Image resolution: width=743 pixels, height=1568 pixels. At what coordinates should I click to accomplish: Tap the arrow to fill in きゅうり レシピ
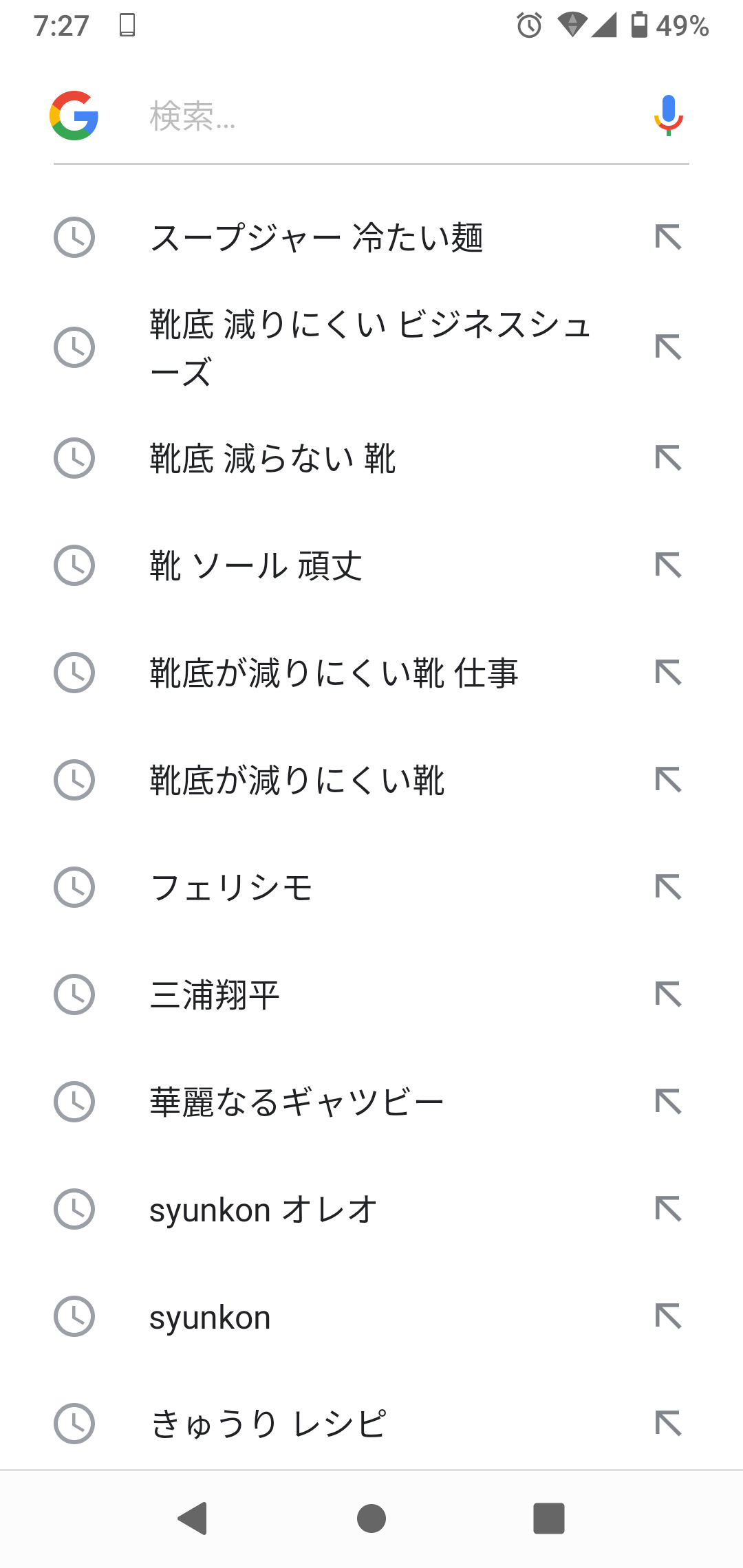pyautogui.click(x=669, y=1424)
